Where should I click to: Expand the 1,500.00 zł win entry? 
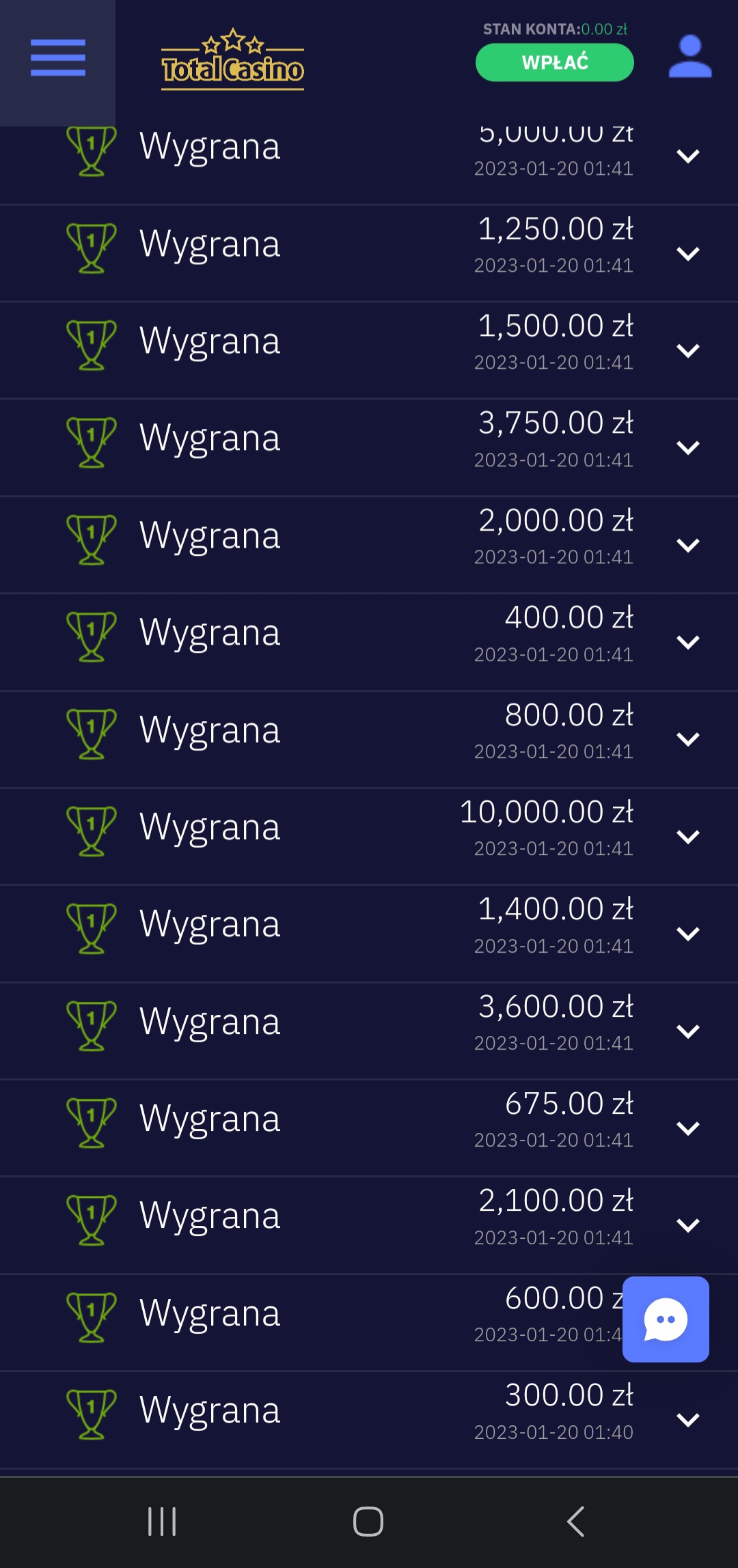tap(687, 351)
